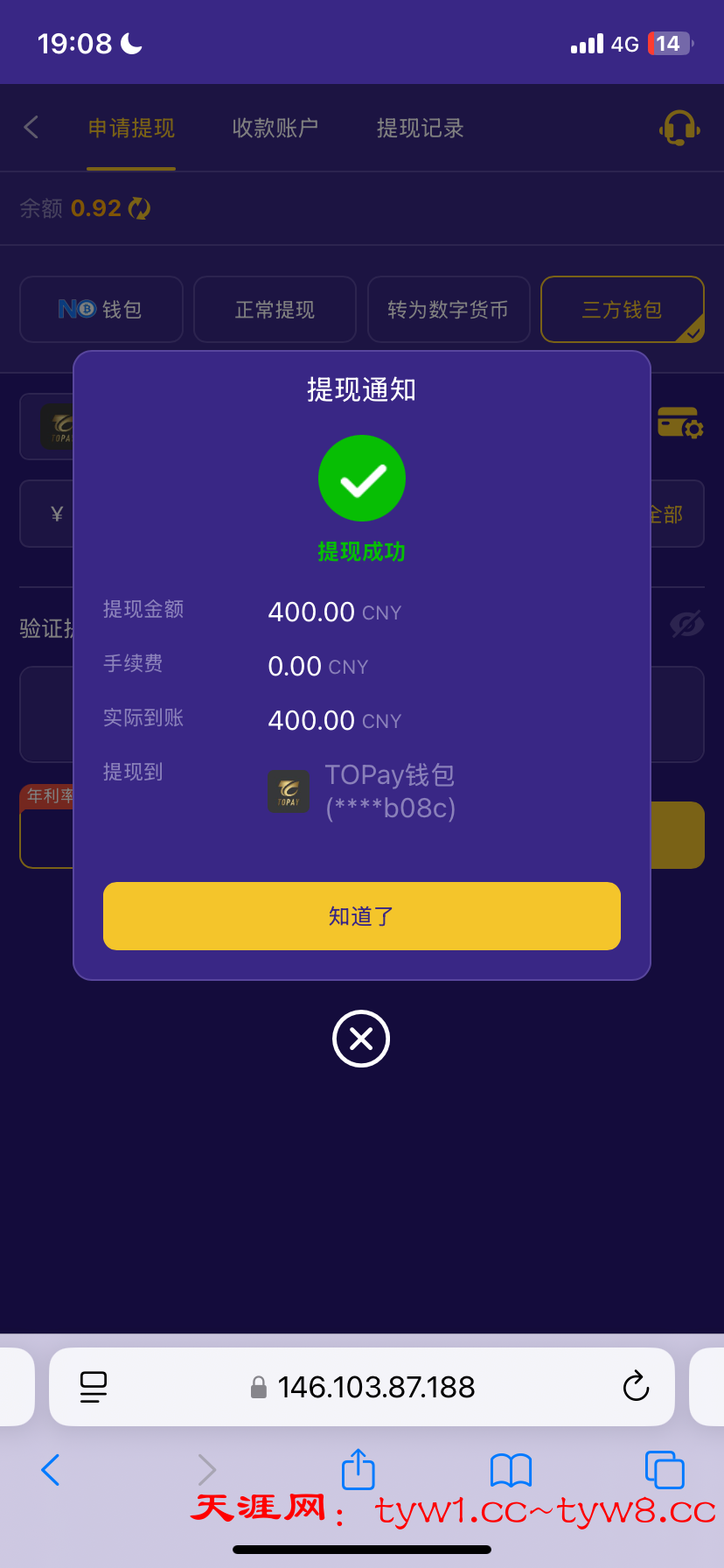This screenshot has height=1568, width=724.
Task: Open Safari bookmarks
Action: pyautogui.click(x=512, y=1469)
